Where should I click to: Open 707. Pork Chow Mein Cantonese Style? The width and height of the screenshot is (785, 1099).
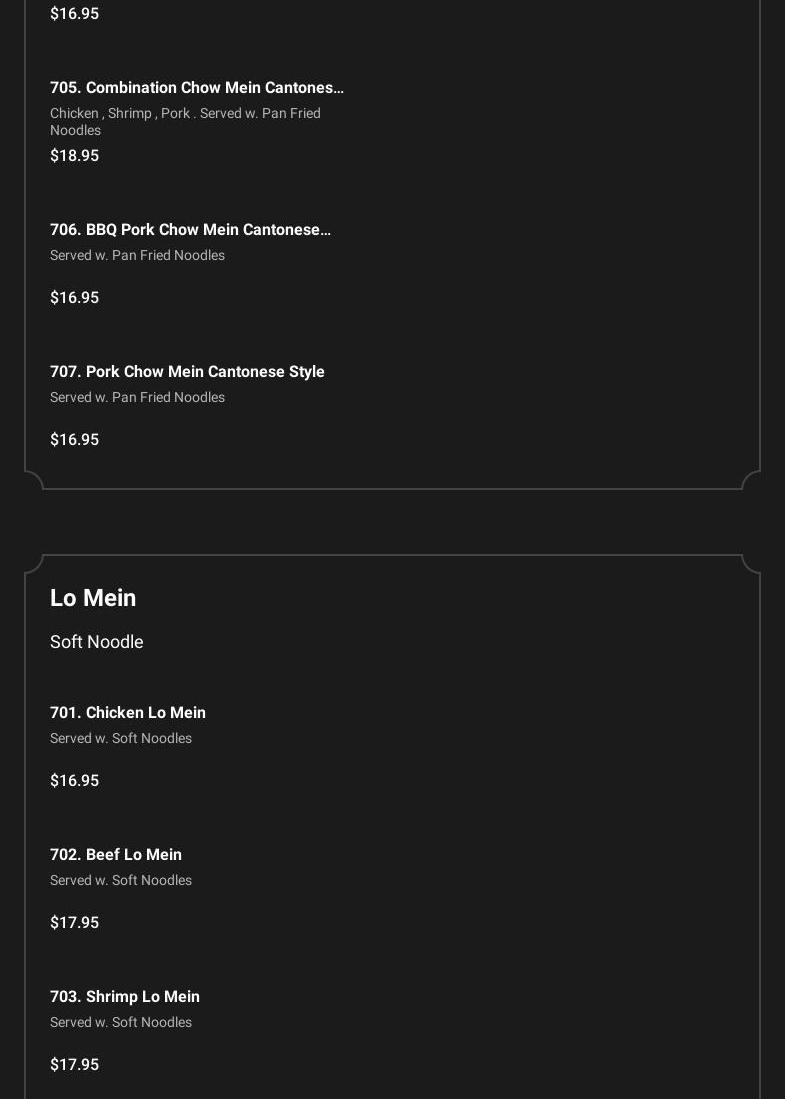(187, 372)
